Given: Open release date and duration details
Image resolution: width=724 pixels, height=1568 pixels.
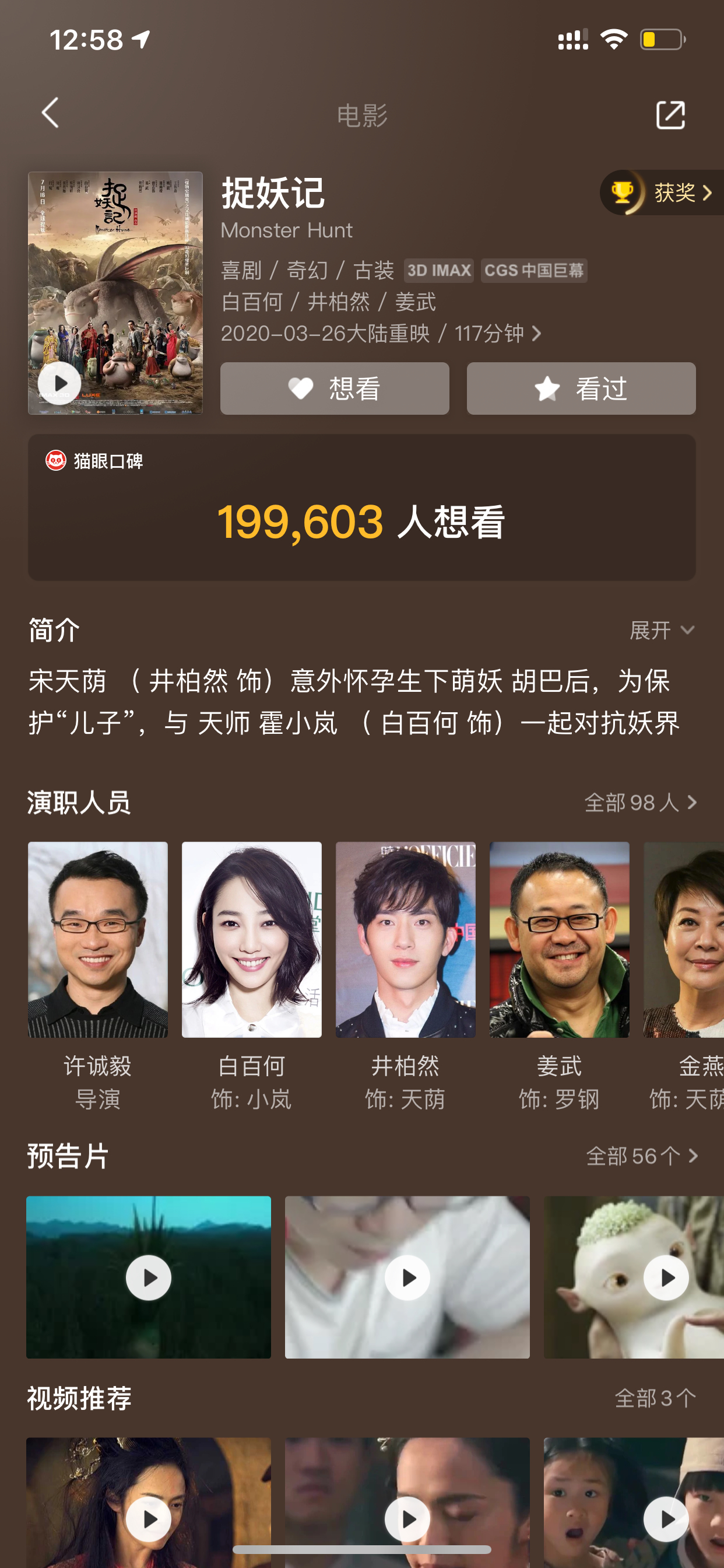Looking at the screenshot, I should coord(381,334).
